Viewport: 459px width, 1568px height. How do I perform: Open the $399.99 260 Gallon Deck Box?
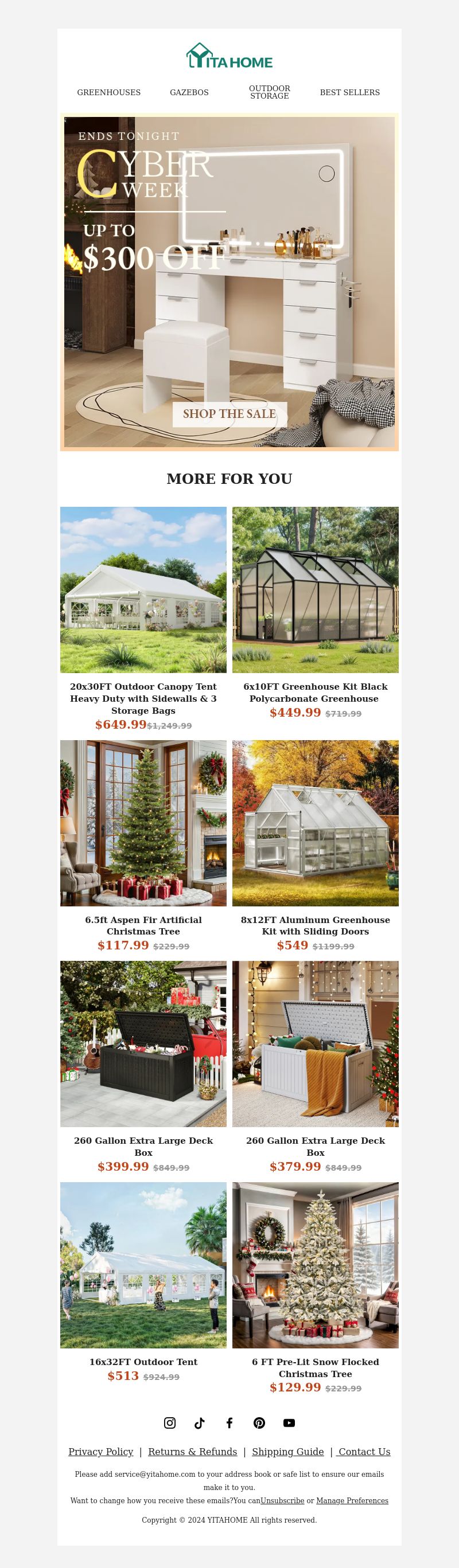click(143, 1043)
